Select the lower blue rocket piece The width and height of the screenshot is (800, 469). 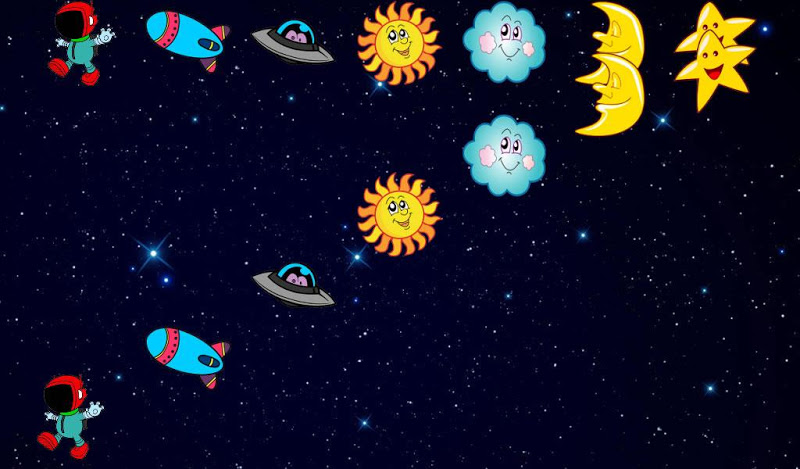(187, 355)
